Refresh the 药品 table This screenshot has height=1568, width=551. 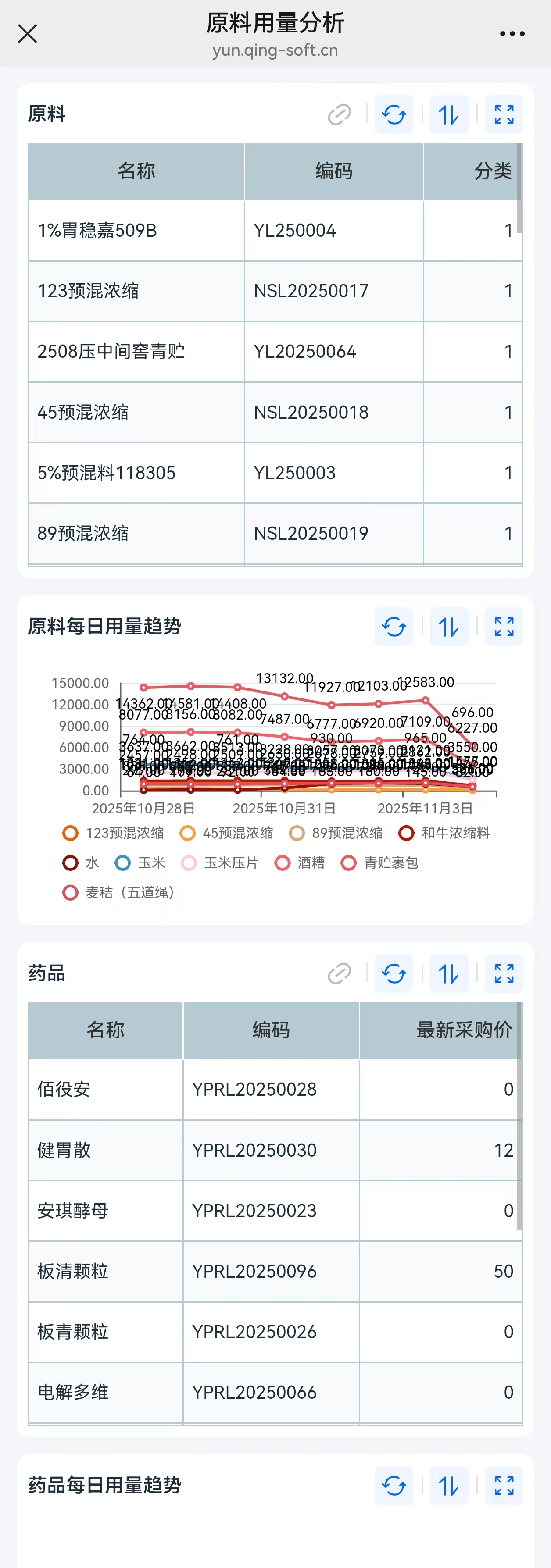coord(394,973)
